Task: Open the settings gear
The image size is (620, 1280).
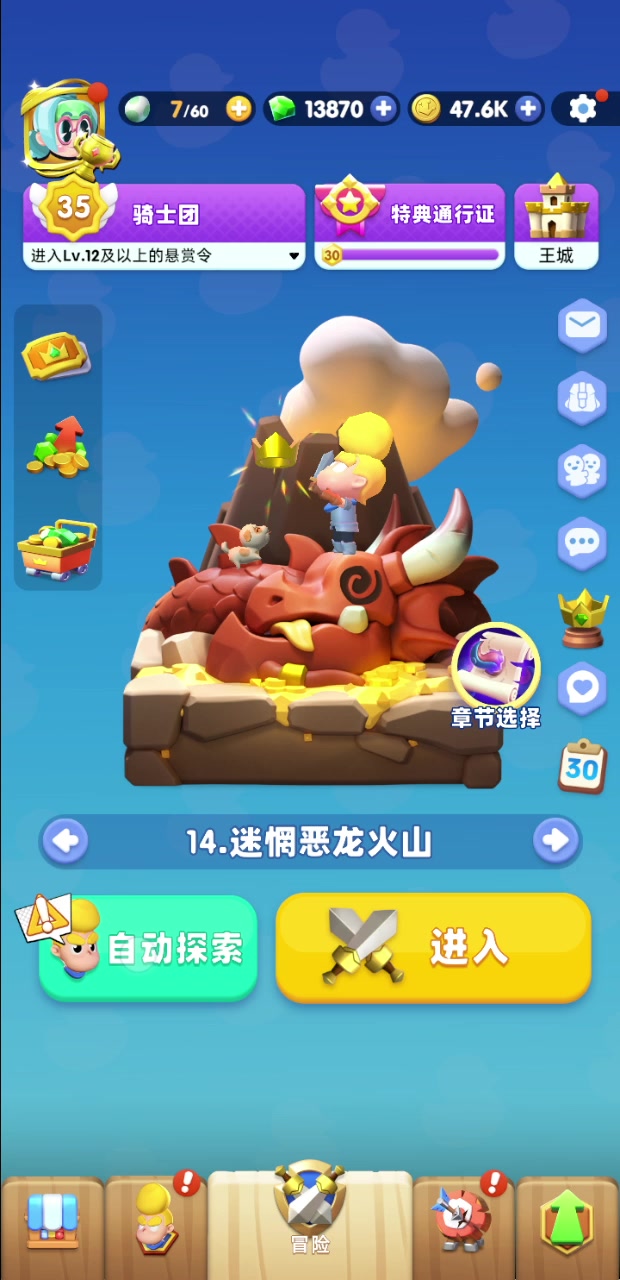Action: click(582, 109)
